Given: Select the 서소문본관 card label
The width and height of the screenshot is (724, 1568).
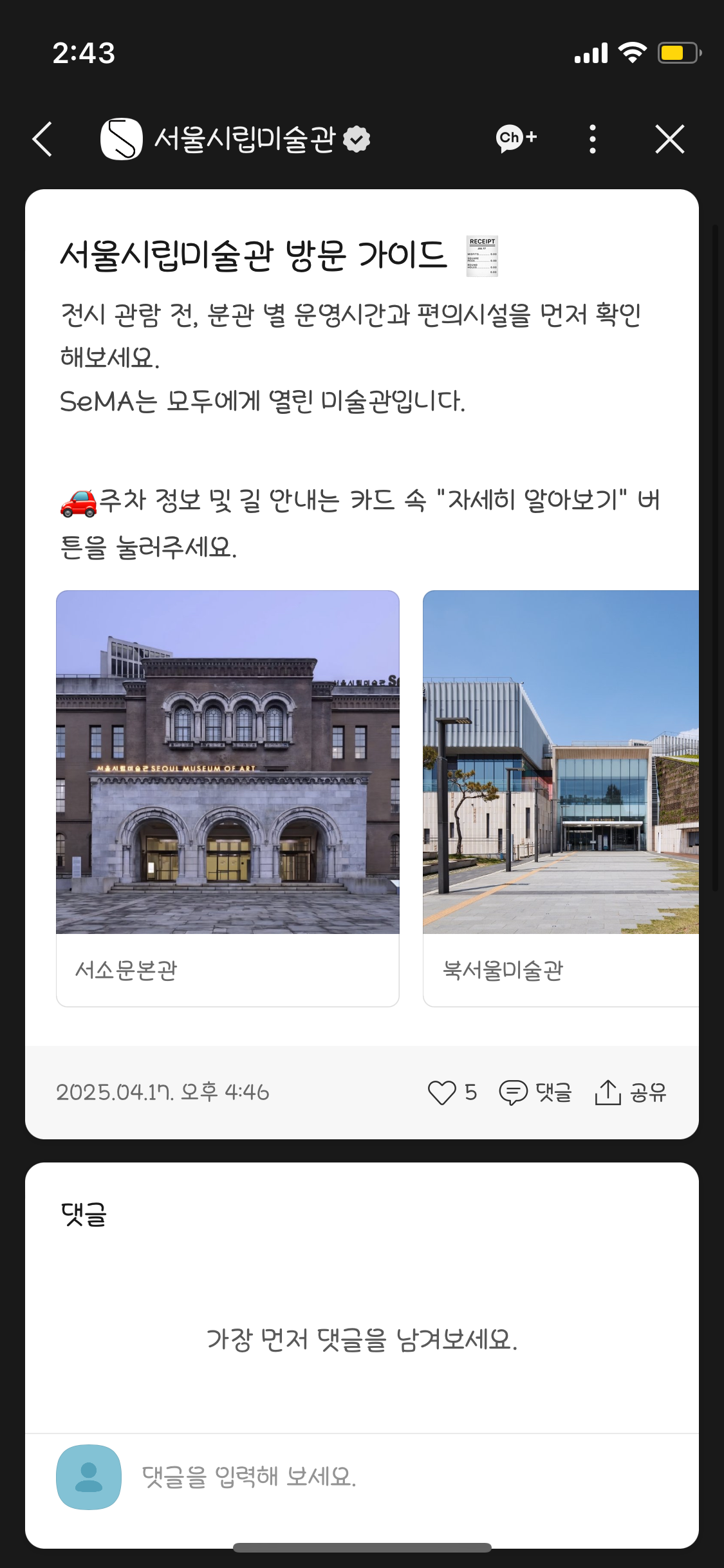Looking at the screenshot, I should (x=129, y=973).
